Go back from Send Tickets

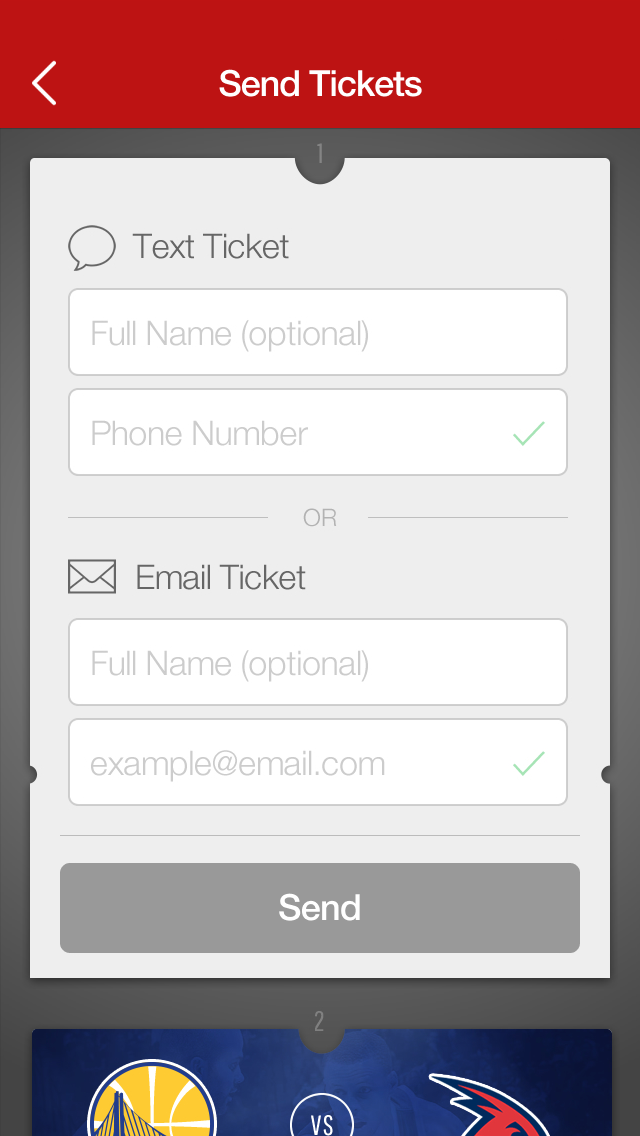(44, 83)
